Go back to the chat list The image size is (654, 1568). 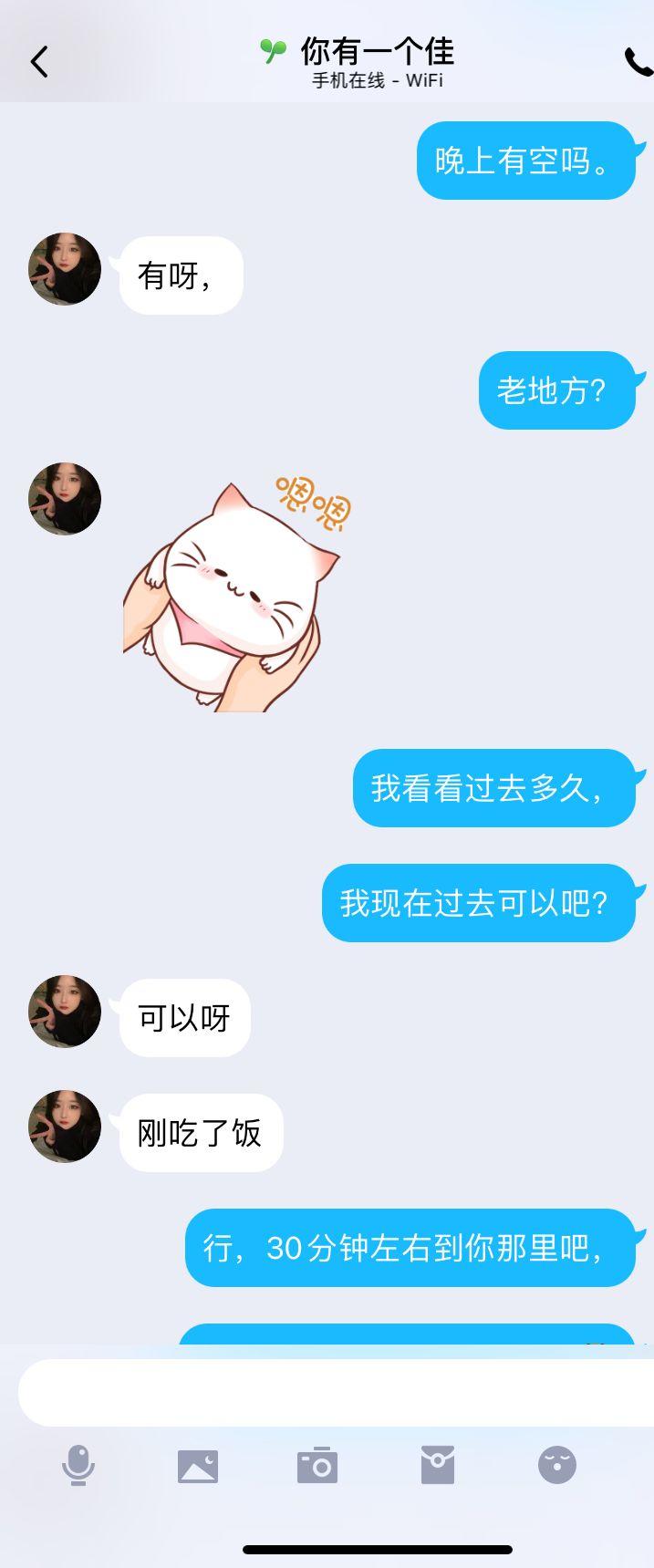38,62
